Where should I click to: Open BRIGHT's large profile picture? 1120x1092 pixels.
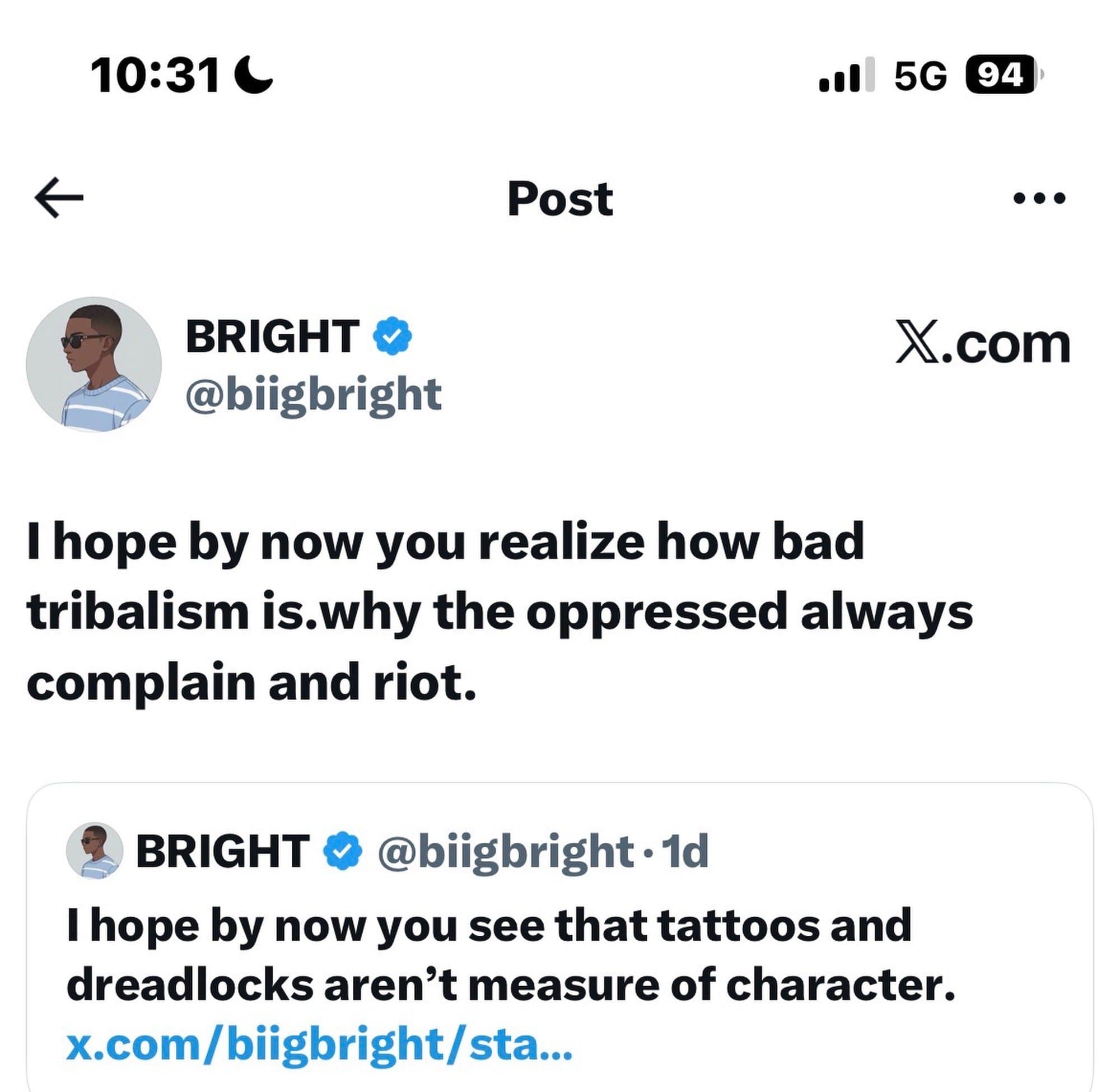point(94,364)
